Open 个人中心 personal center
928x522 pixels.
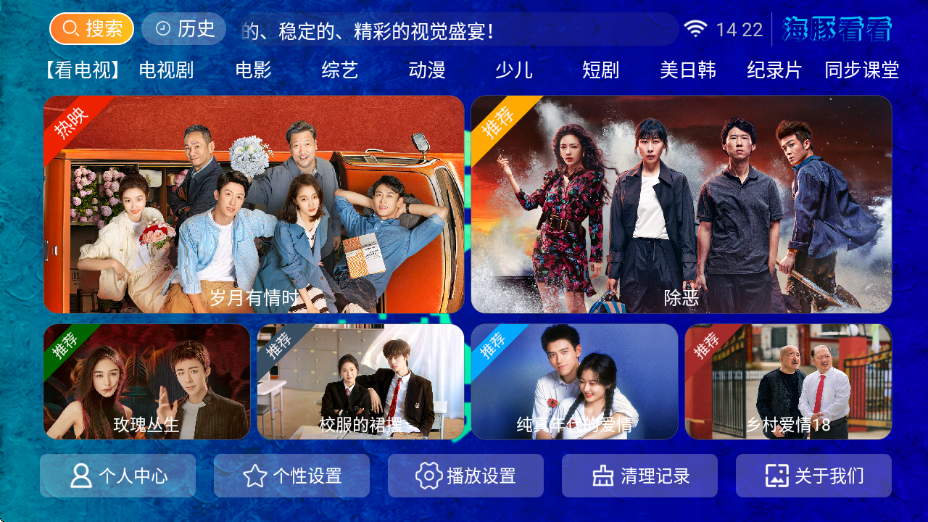(x=118, y=476)
